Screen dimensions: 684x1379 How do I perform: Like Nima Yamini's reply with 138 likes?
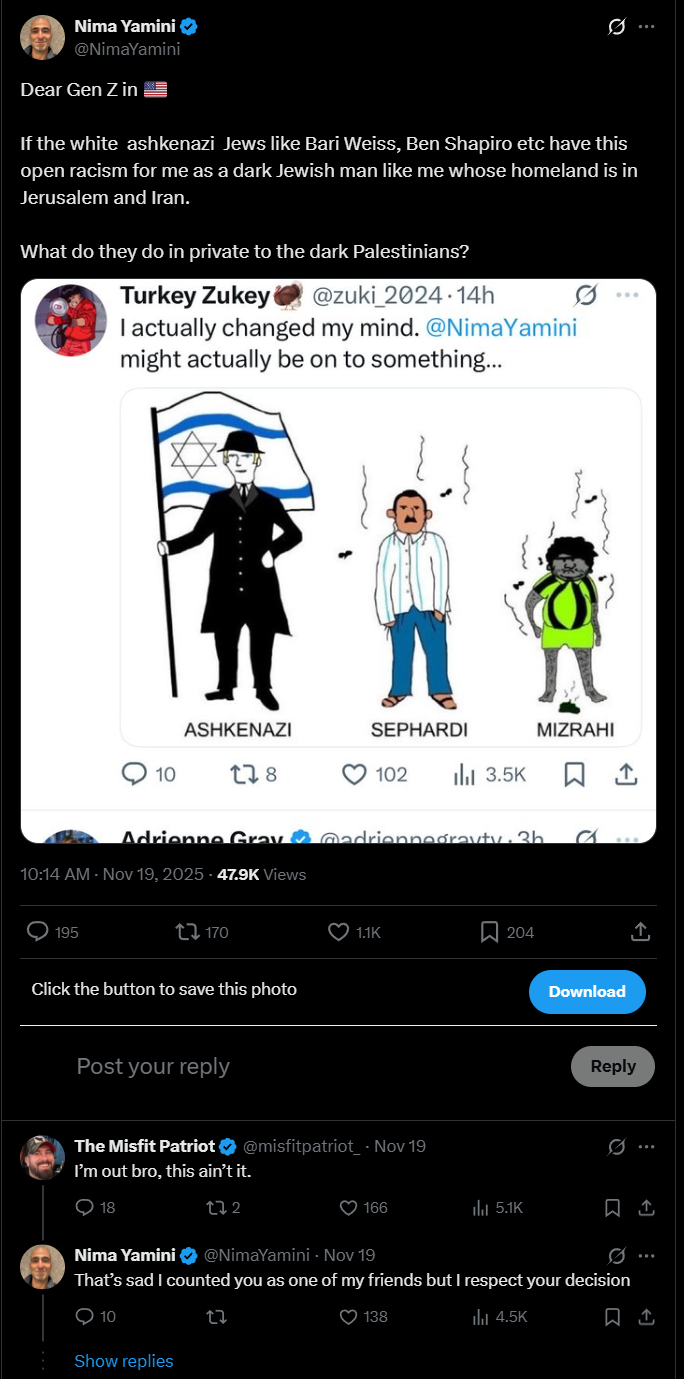click(349, 1317)
